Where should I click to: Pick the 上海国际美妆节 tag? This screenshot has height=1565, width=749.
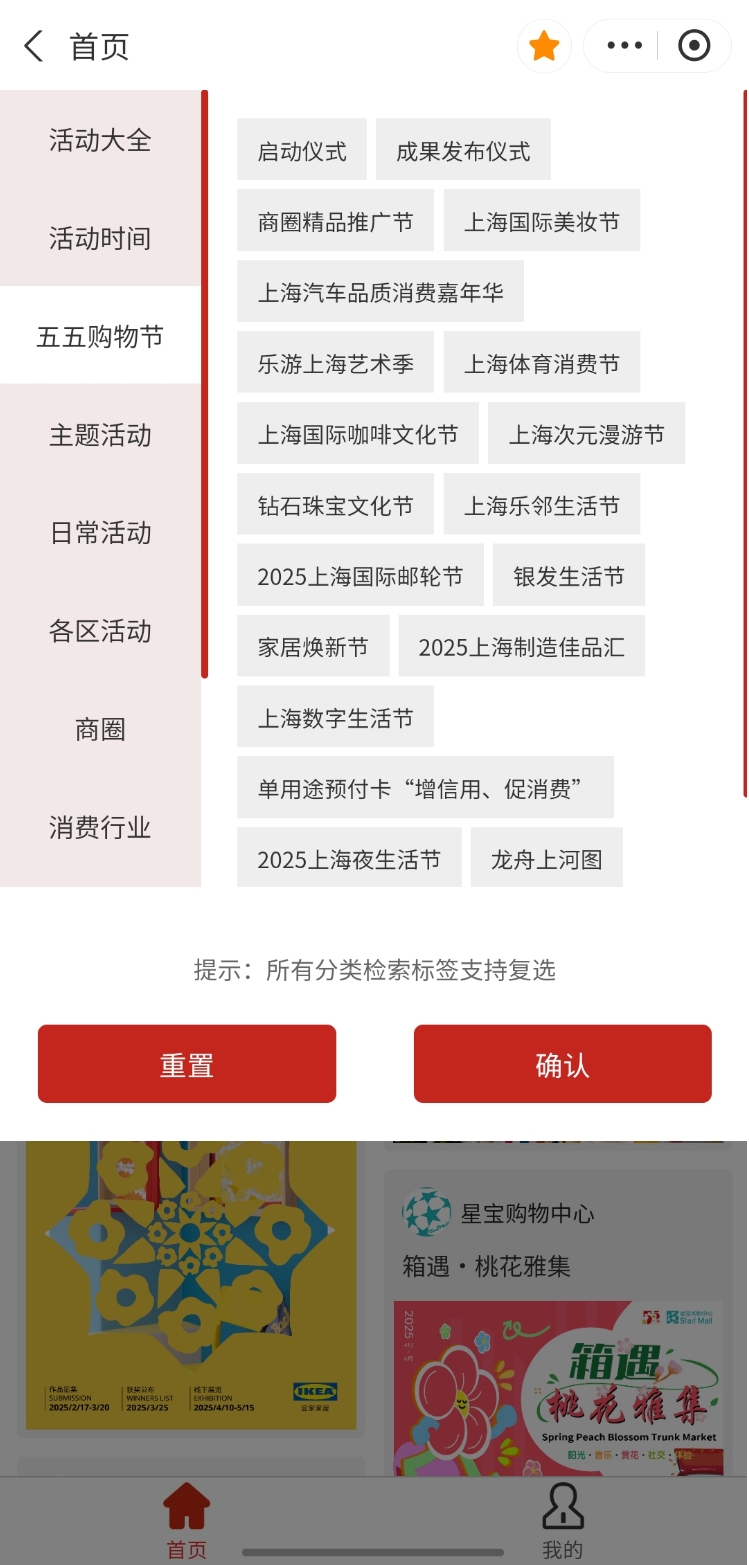pos(541,221)
